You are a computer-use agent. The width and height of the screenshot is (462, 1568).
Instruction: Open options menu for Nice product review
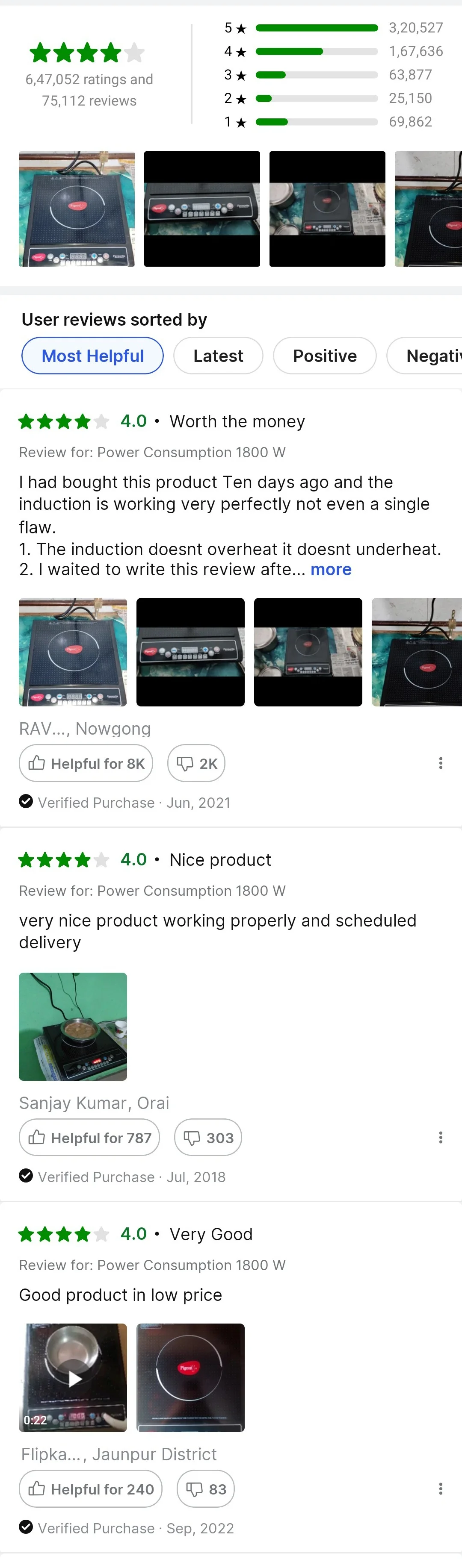click(x=441, y=1138)
